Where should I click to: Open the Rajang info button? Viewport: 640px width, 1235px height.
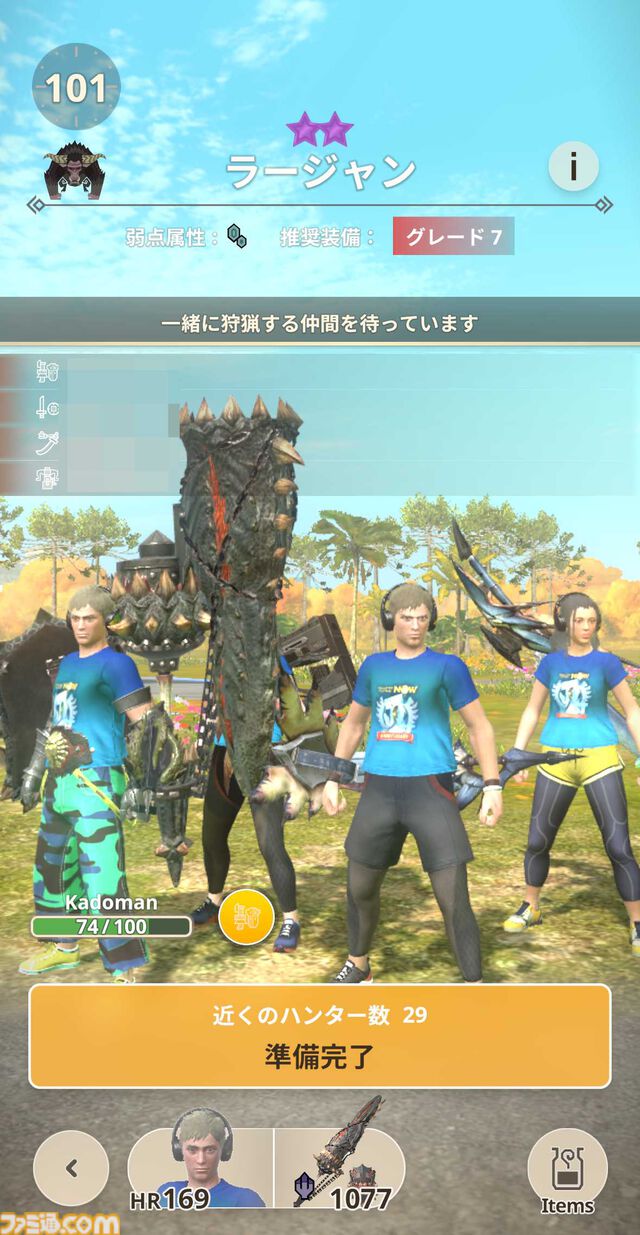pos(573,166)
